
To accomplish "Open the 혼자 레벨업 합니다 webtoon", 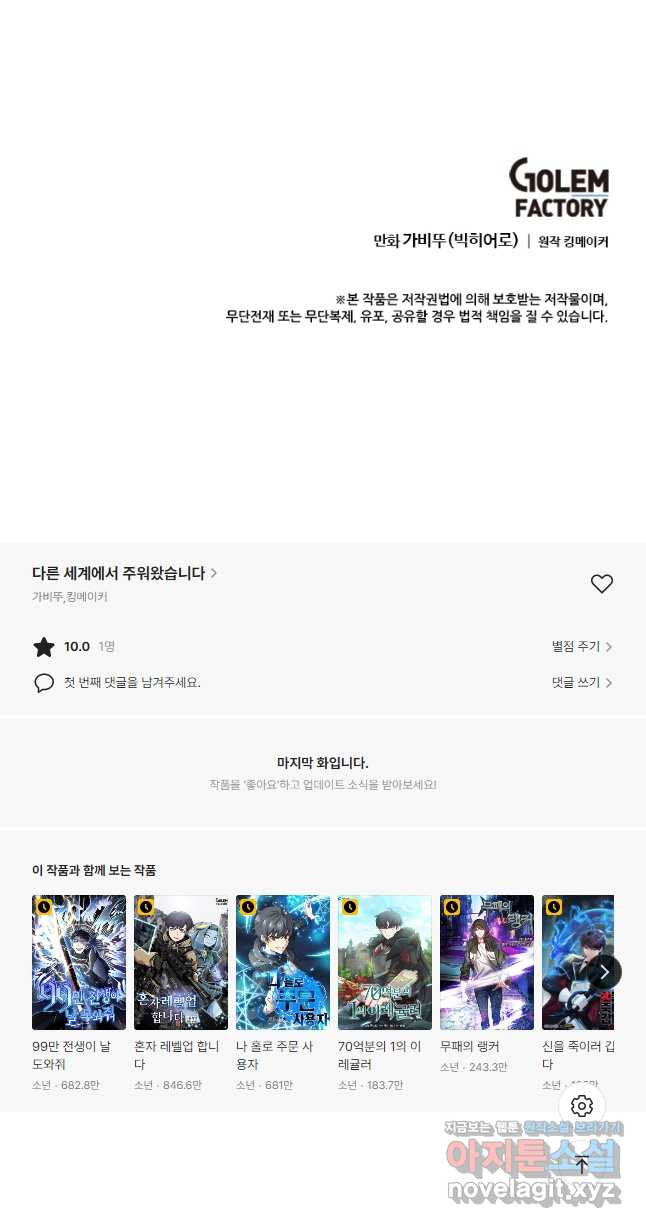I will [x=181, y=962].
